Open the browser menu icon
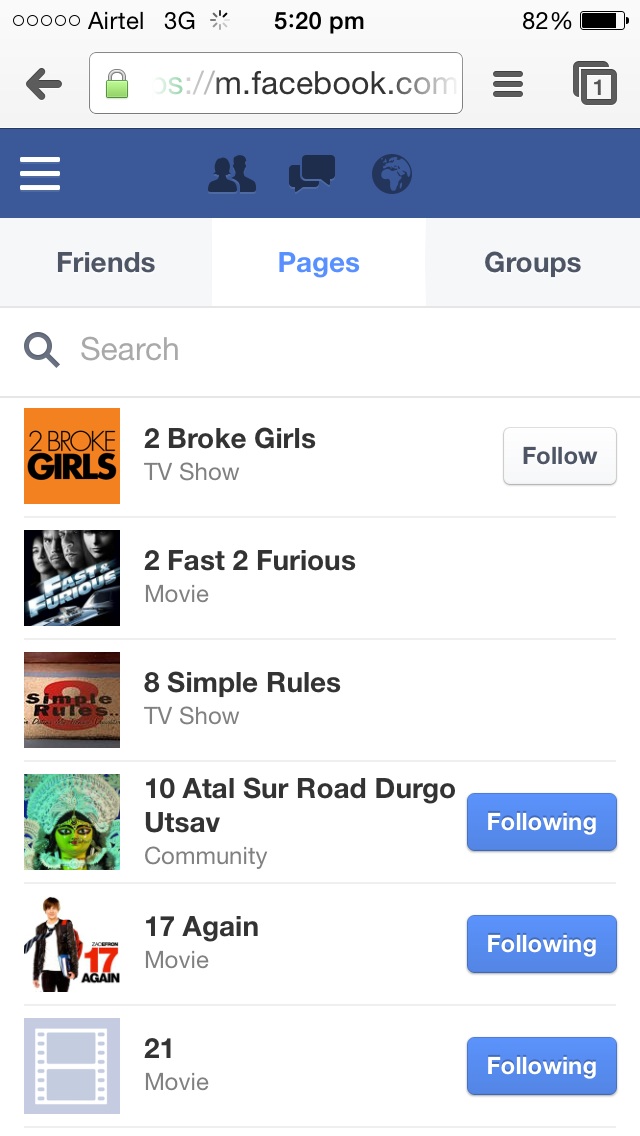The height and width of the screenshot is (1136, 640). [508, 84]
